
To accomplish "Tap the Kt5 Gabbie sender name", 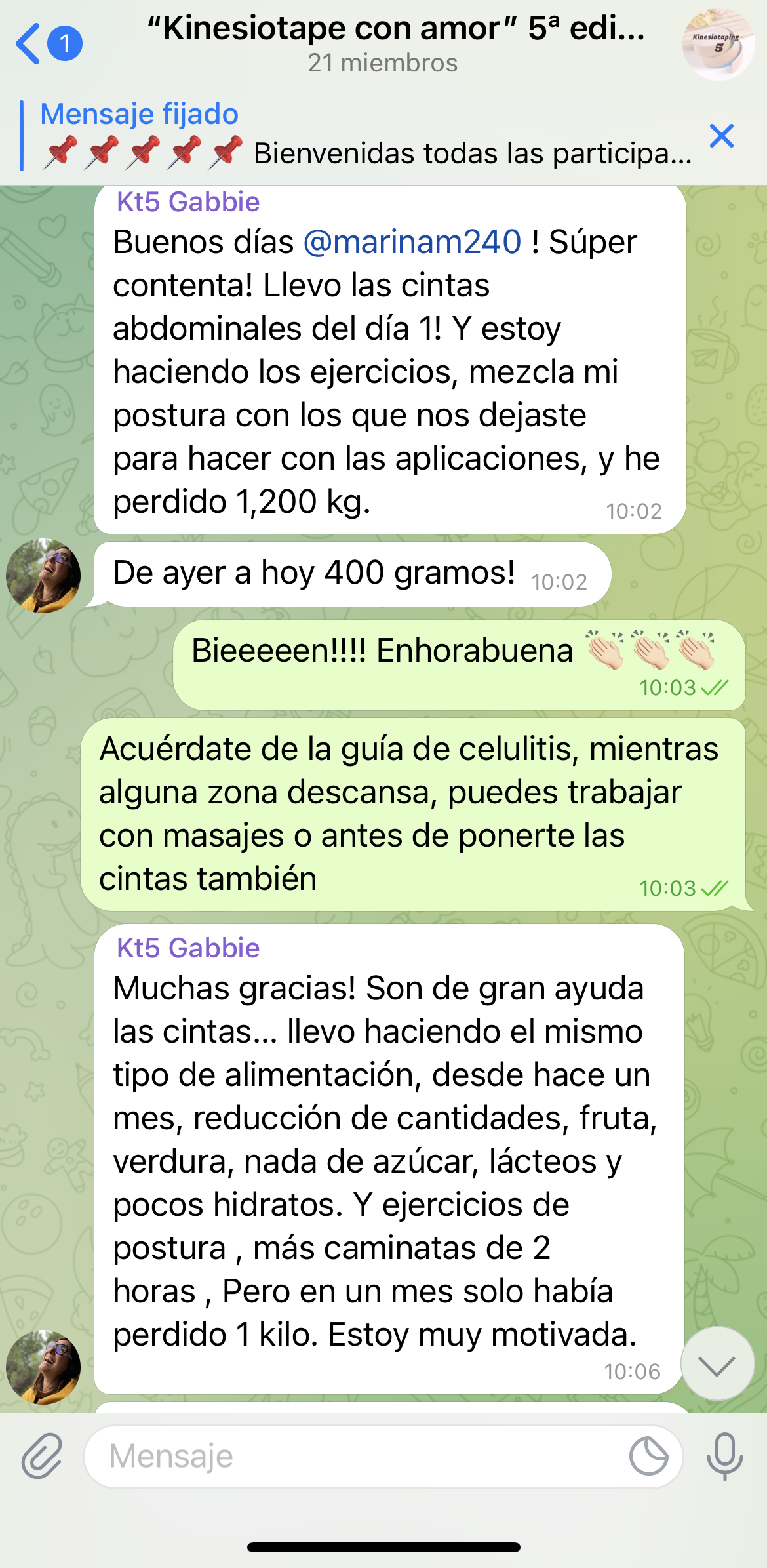I will [188, 948].
